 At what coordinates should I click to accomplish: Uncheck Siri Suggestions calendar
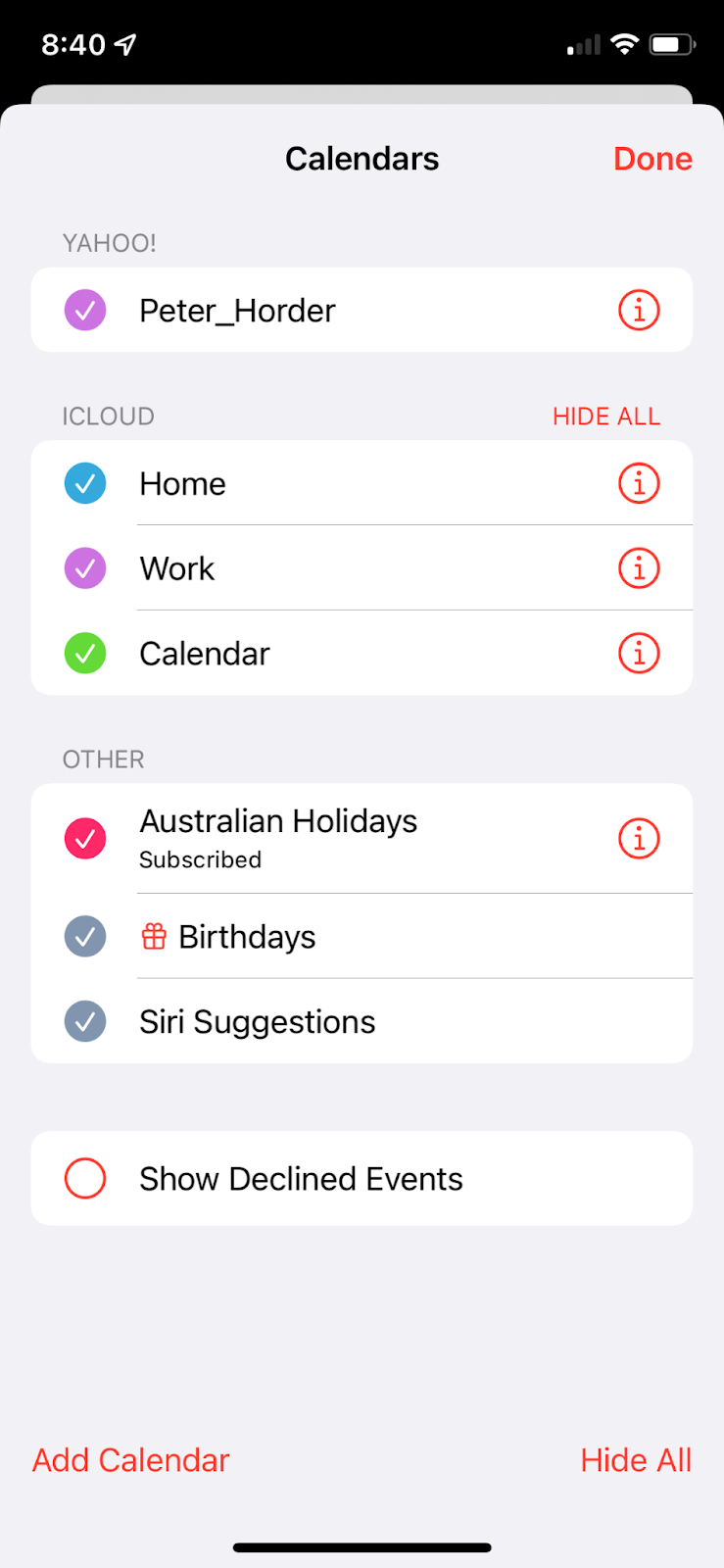coord(85,1022)
